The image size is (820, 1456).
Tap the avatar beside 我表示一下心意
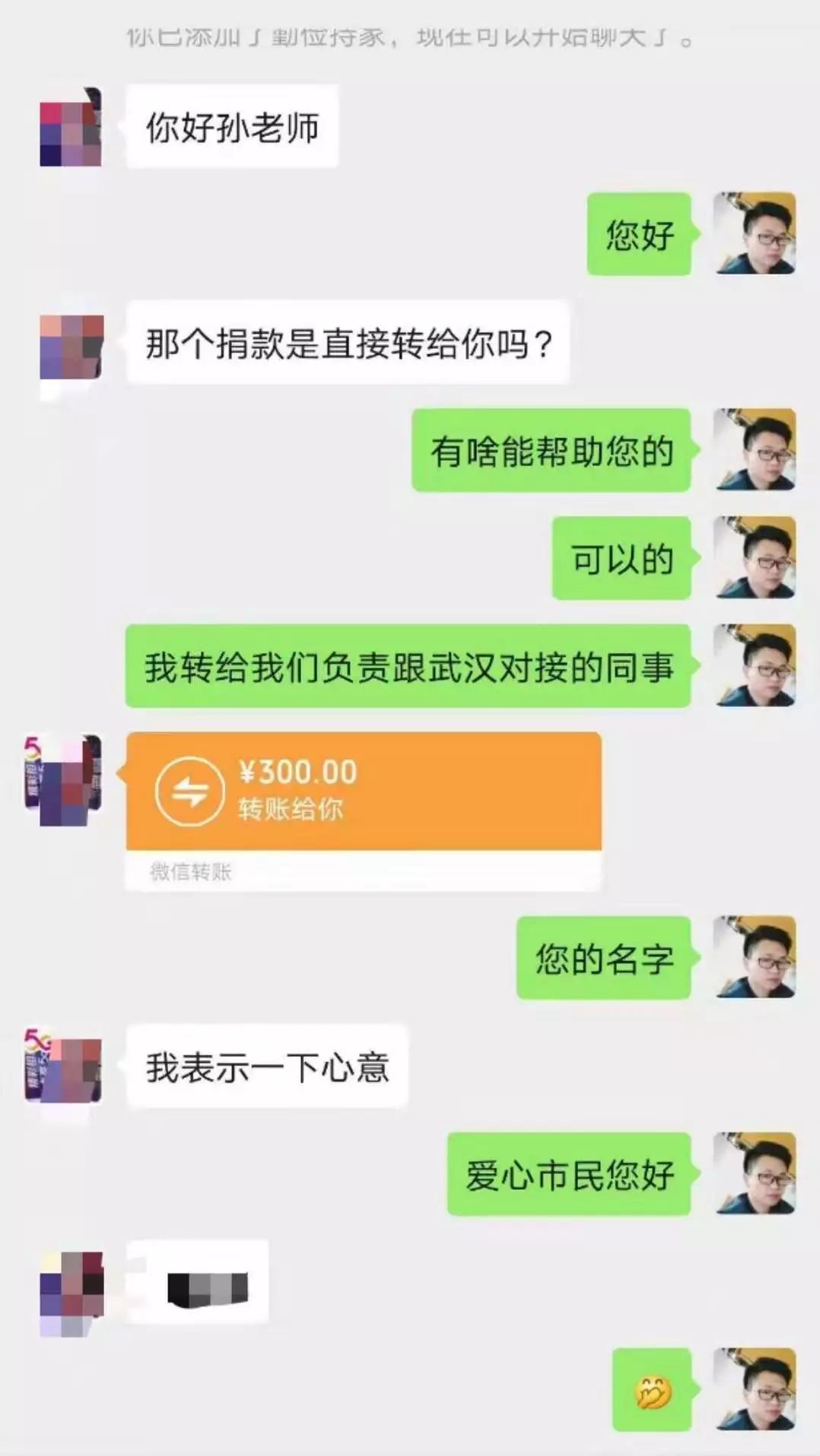click(65, 1066)
